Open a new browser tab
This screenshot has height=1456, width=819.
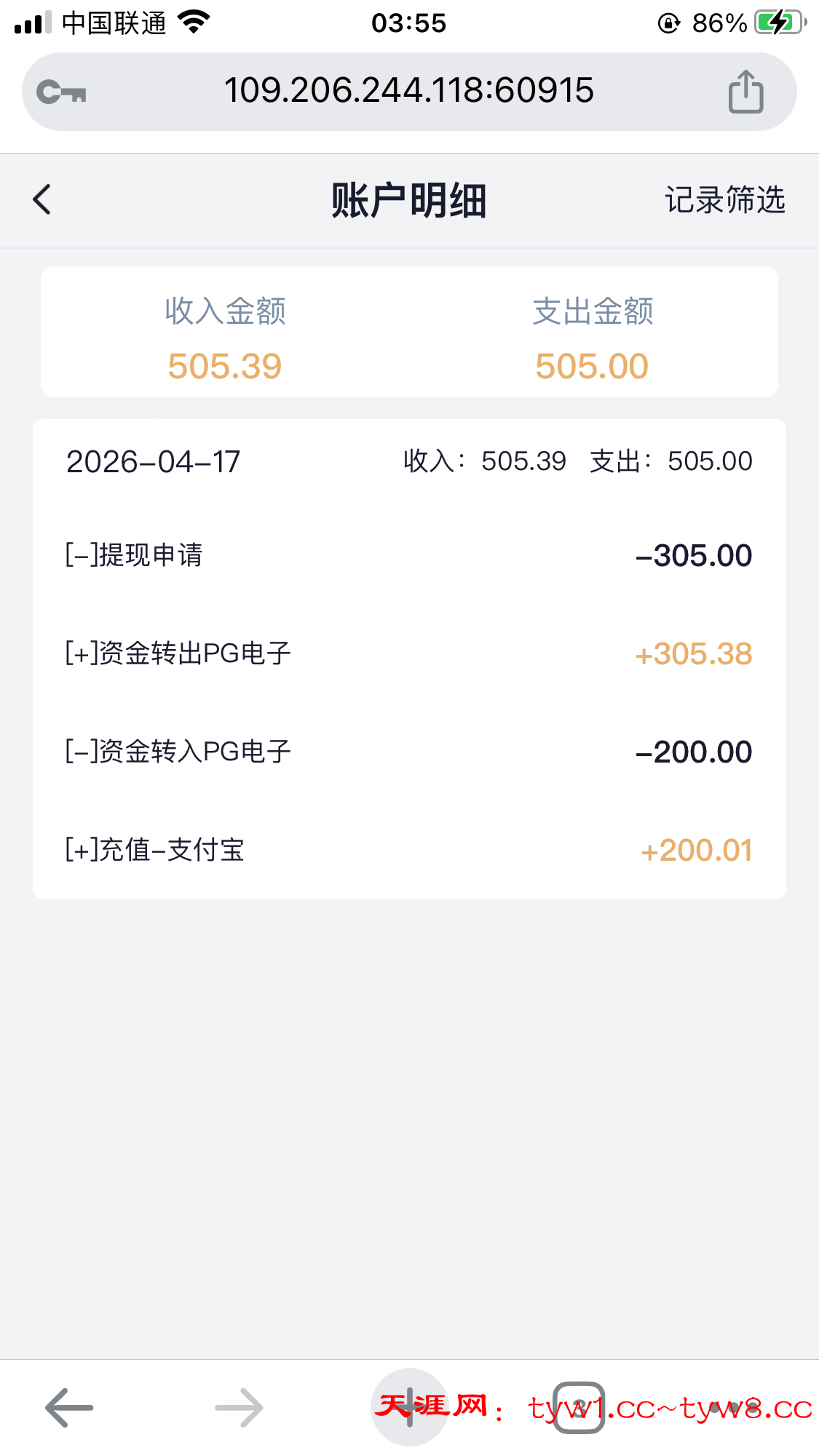[x=409, y=1407]
